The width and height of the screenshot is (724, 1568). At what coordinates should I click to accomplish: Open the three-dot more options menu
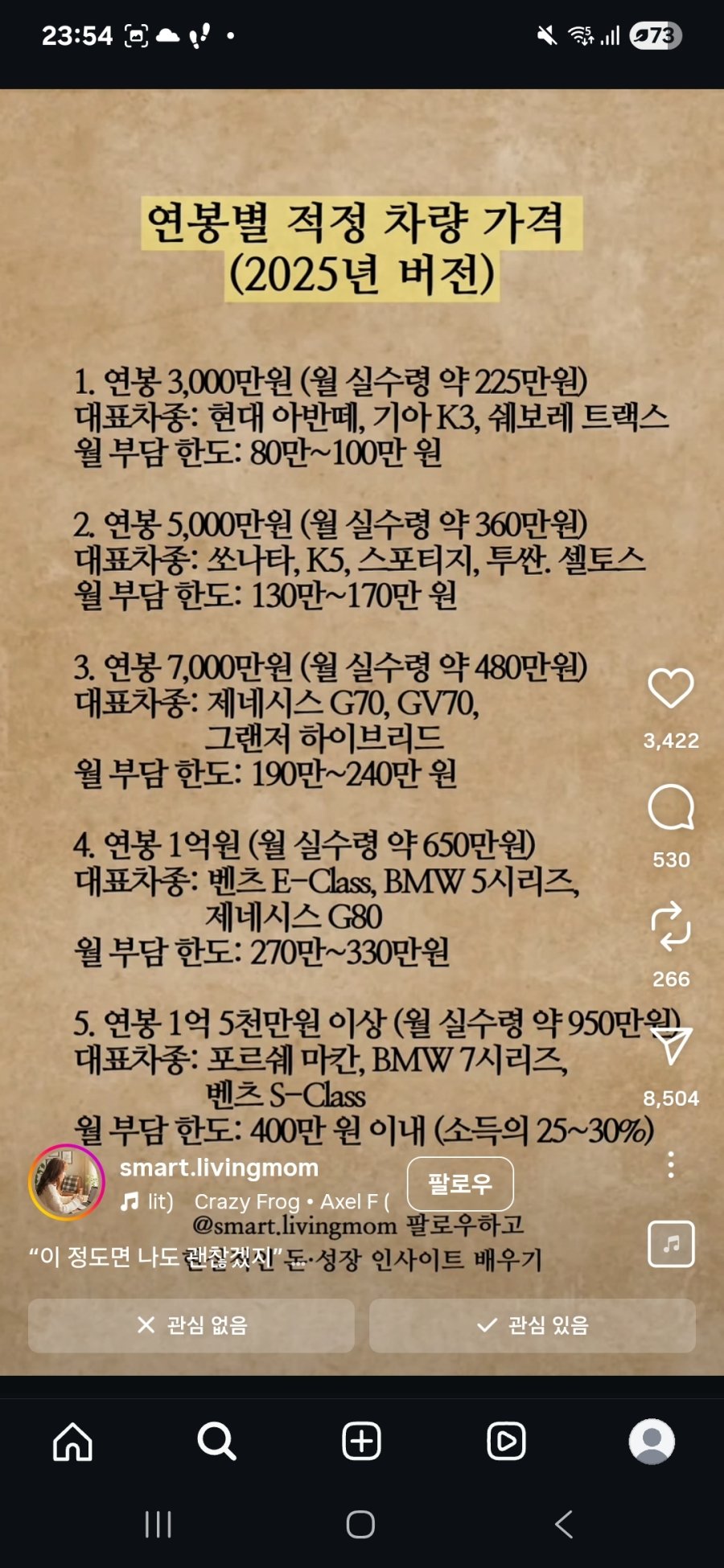[670, 1164]
